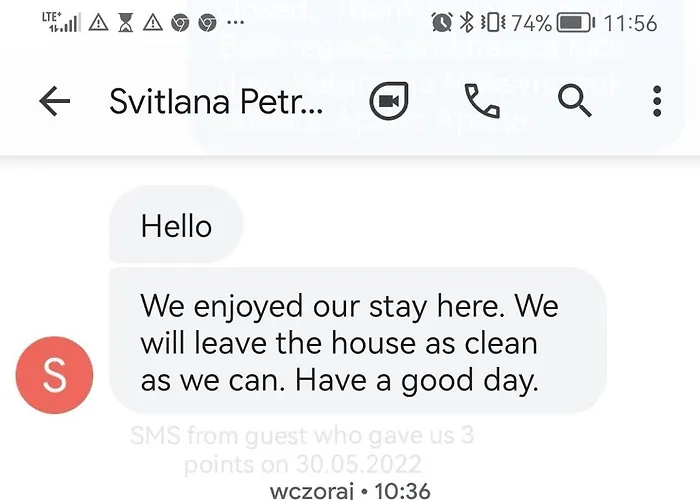Call Svitlana by phone
This screenshot has width=700, height=500.
click(x=482, y=101)
